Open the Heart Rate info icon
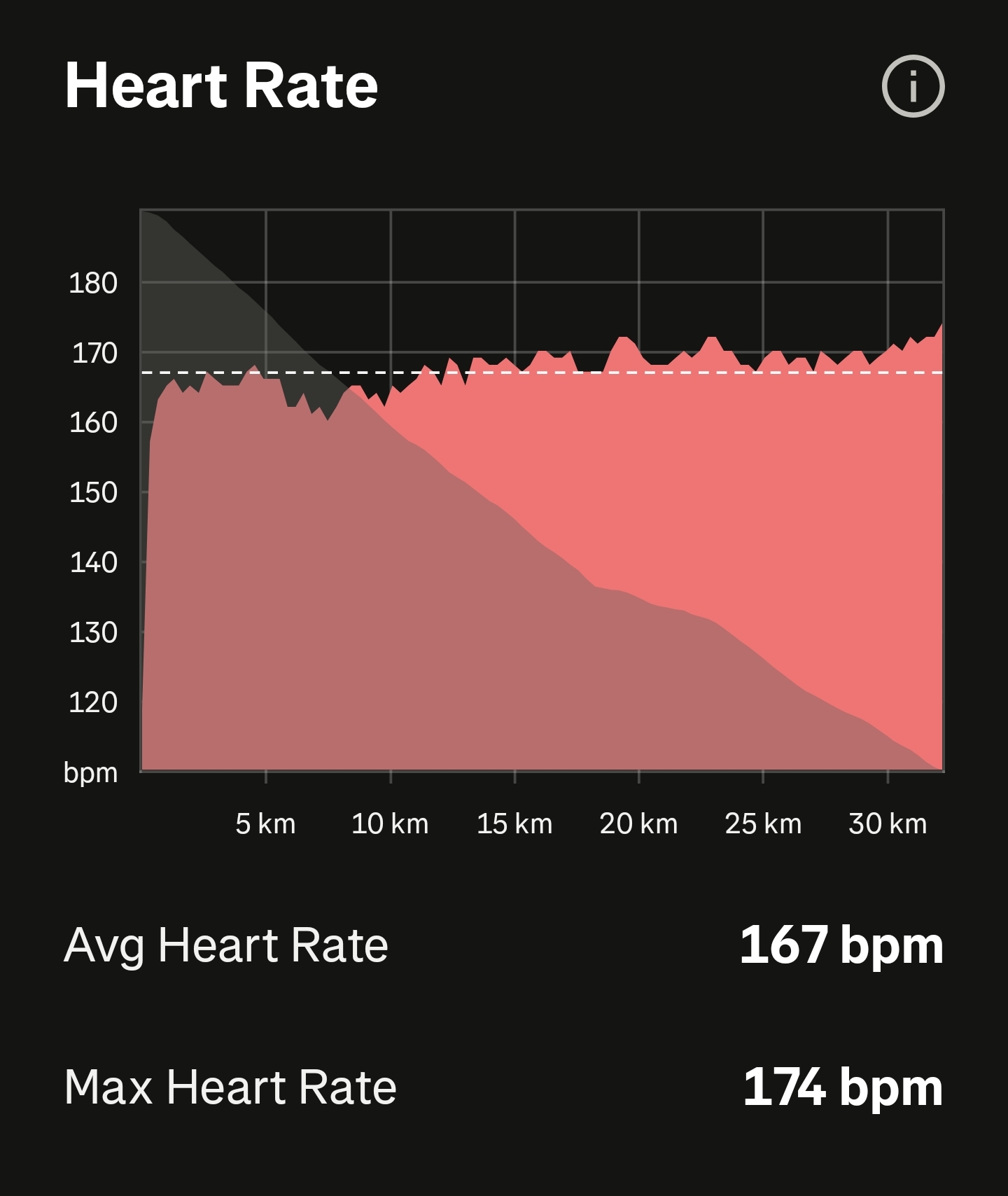Image resolution: width=1008 pixels, height=1196 pixels. point(913,86)
